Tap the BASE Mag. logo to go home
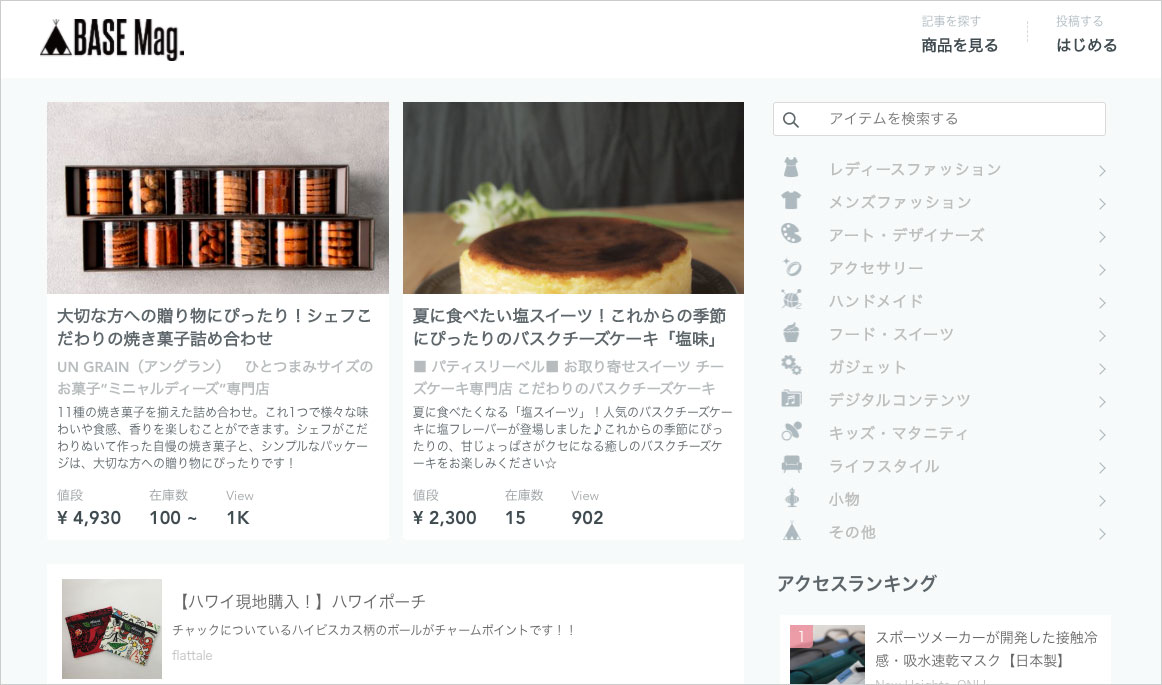 (x=112, y=40)
